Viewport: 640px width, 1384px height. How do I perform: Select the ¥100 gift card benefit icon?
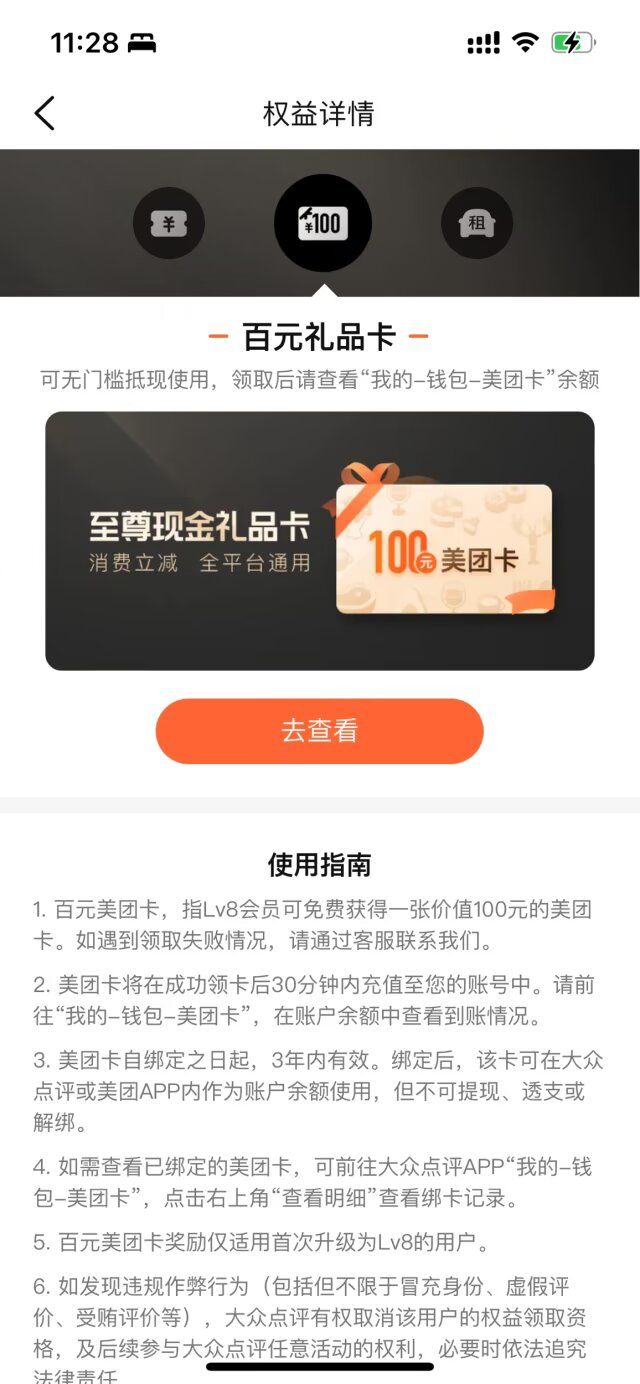(x=322, y=223)
